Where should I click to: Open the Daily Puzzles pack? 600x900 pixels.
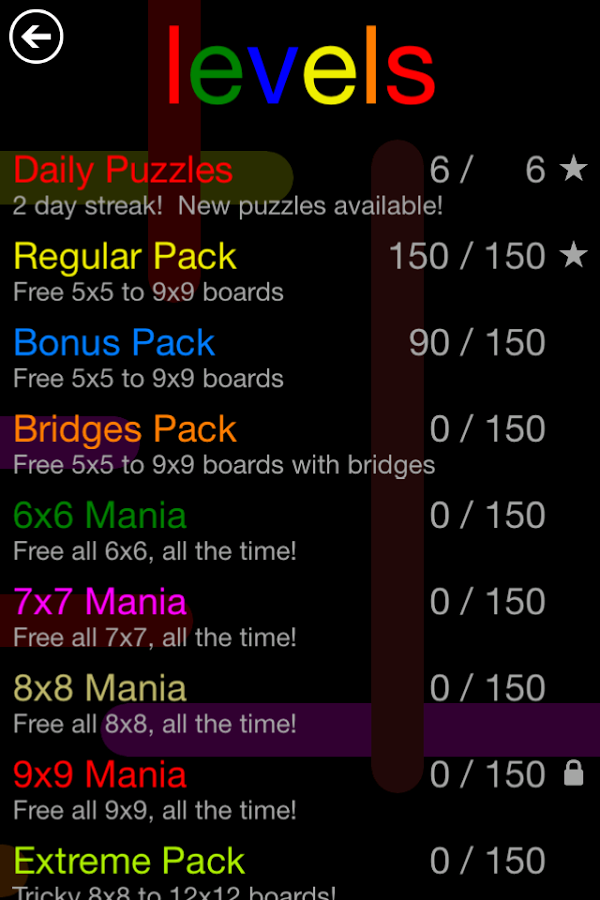click(x=123, y=171)
